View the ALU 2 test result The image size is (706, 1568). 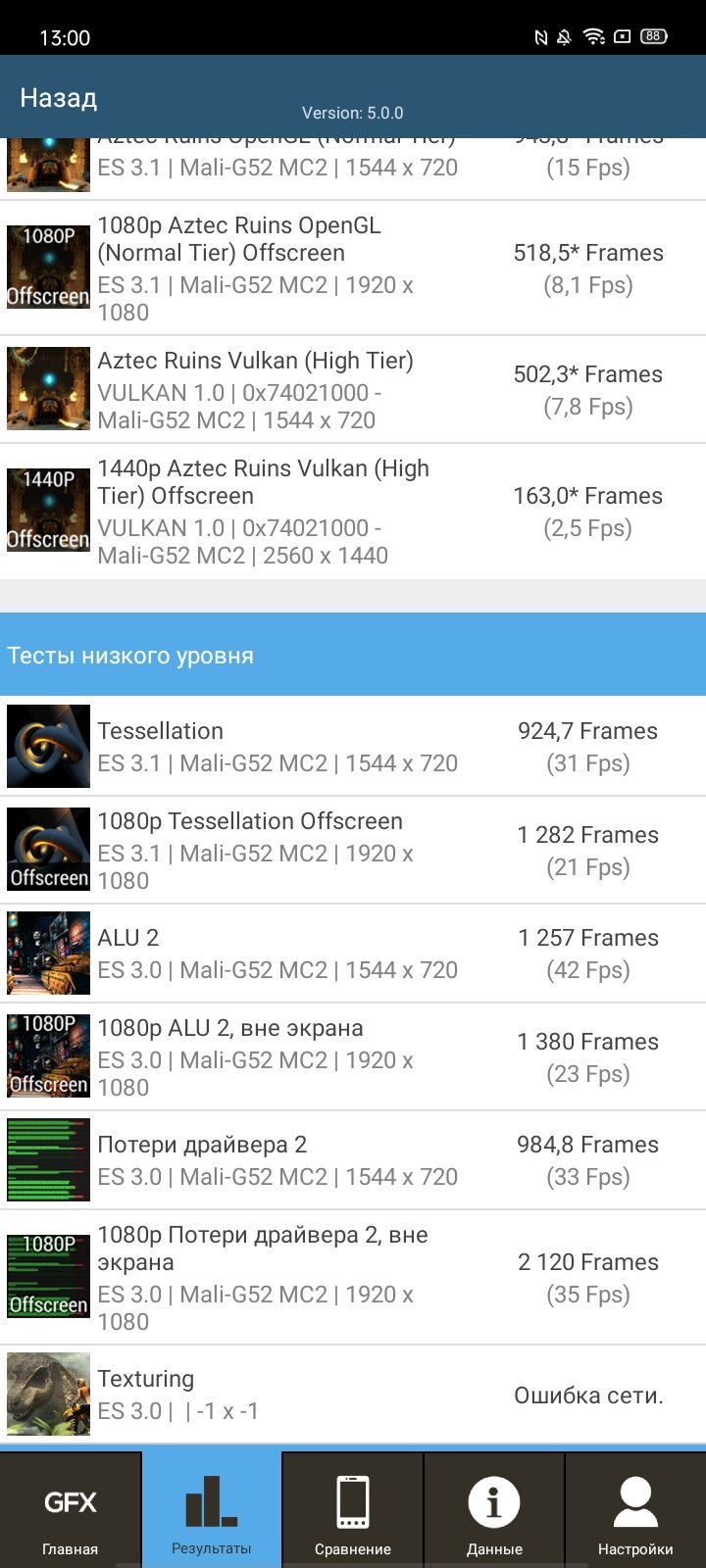[353, 954]
